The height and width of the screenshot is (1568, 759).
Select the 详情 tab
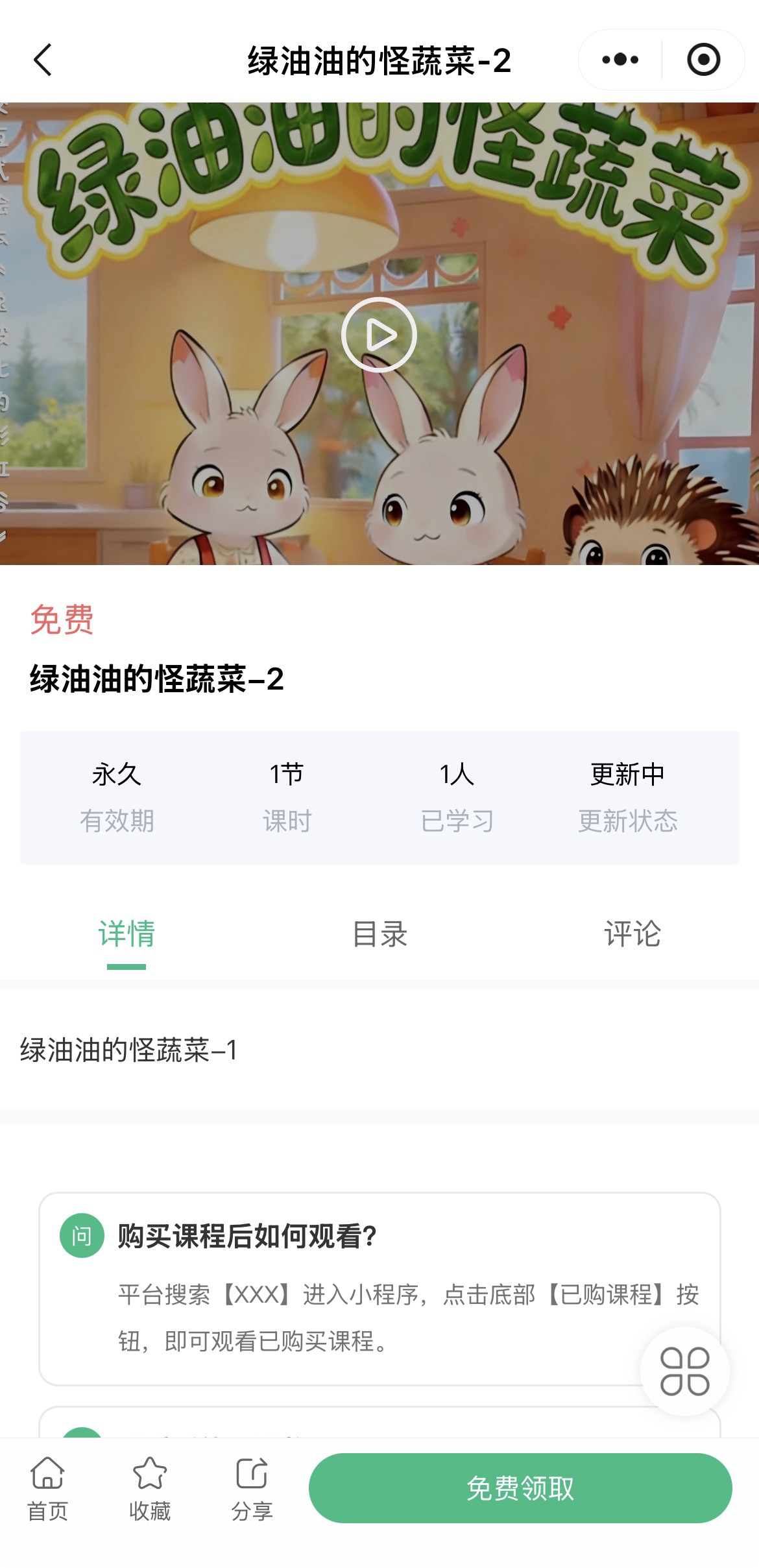point(126,934)
